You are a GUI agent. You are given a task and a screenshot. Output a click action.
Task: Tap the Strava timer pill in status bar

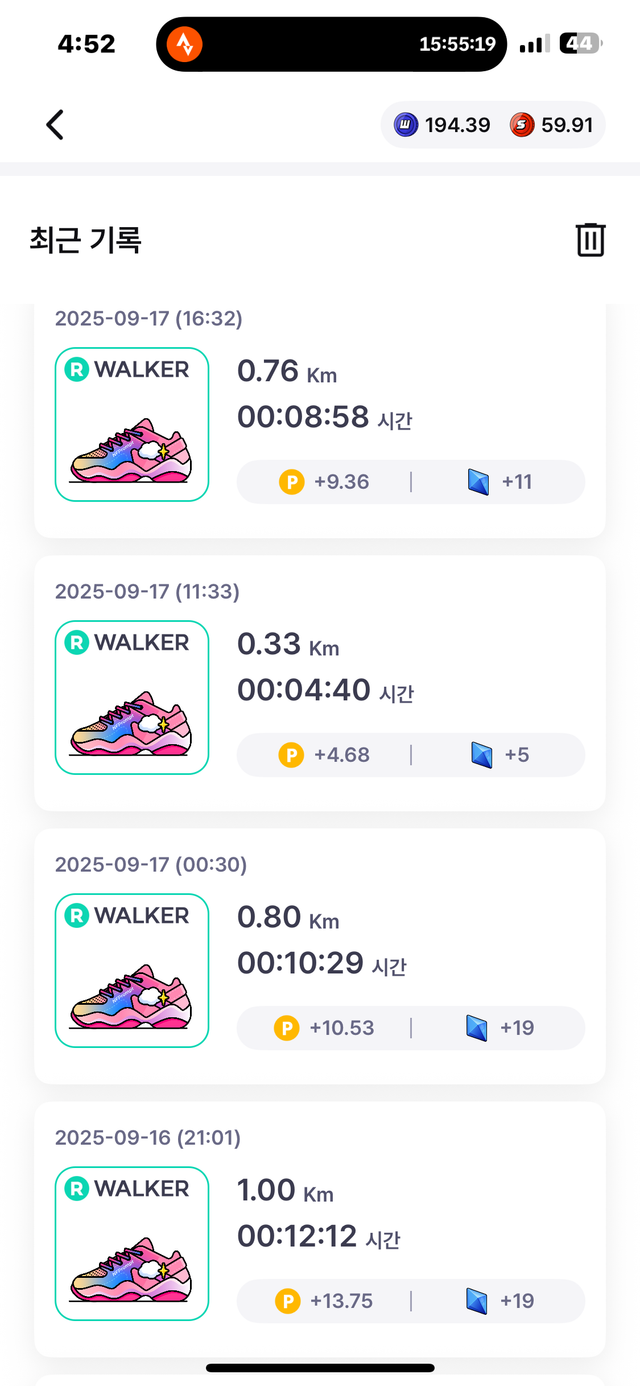coord(331,44)
